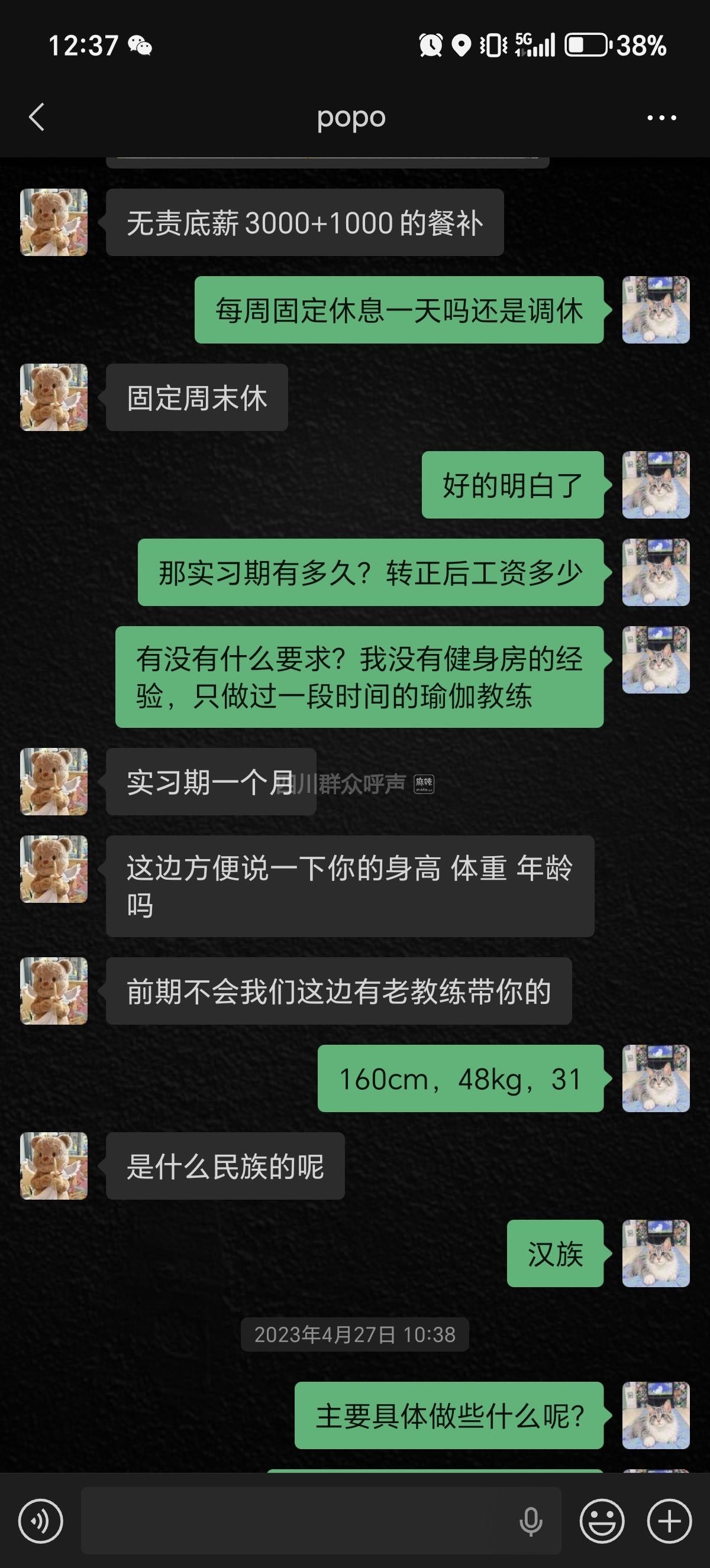
Task: Open the plus attachments menu
Action: tap(669, 1521)
